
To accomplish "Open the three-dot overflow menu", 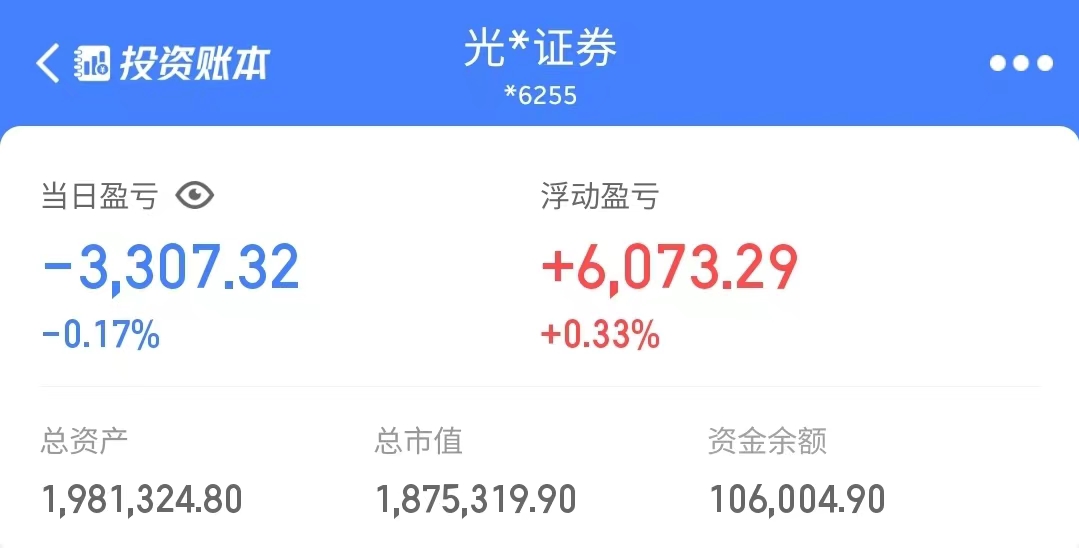I will coord(1021,63).
